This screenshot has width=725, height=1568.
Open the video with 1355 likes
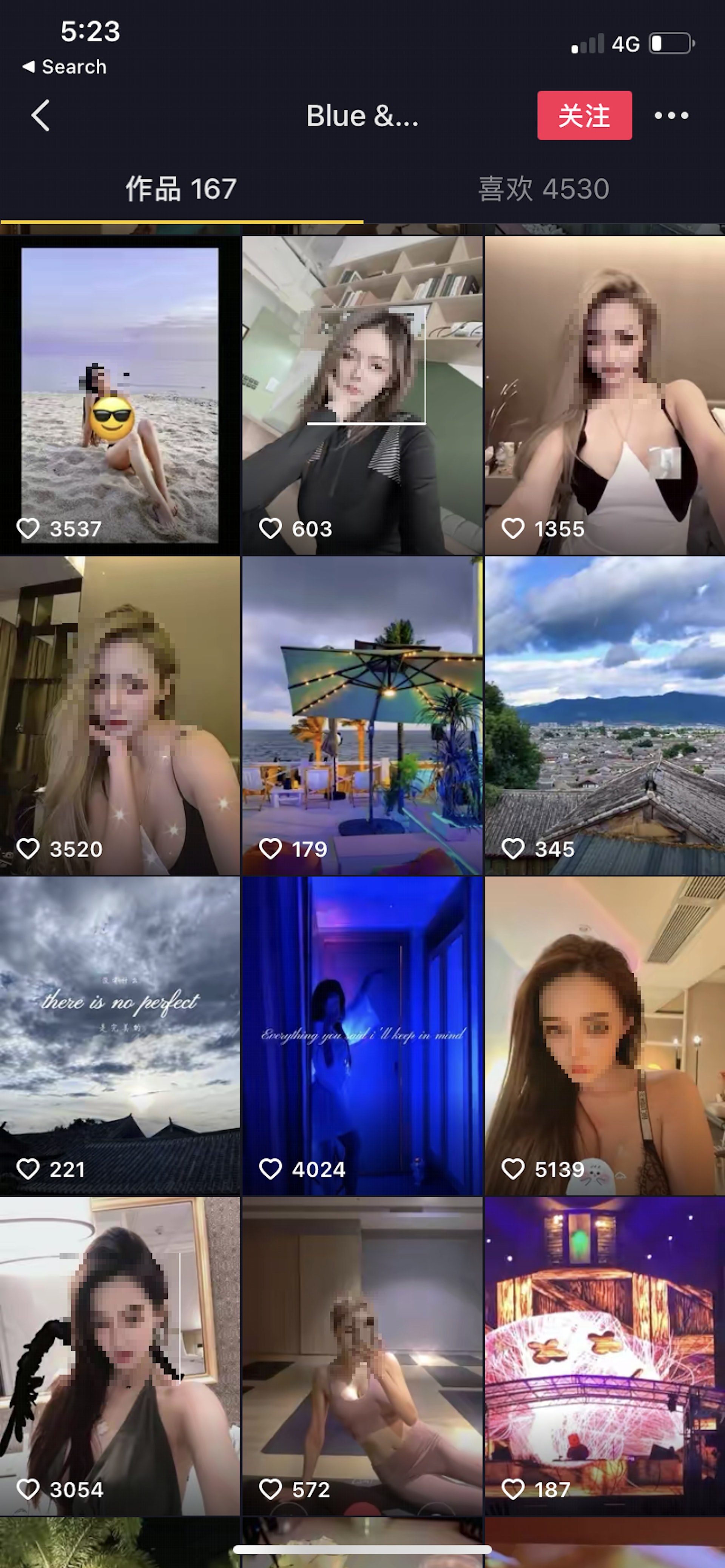click(605, 395)
